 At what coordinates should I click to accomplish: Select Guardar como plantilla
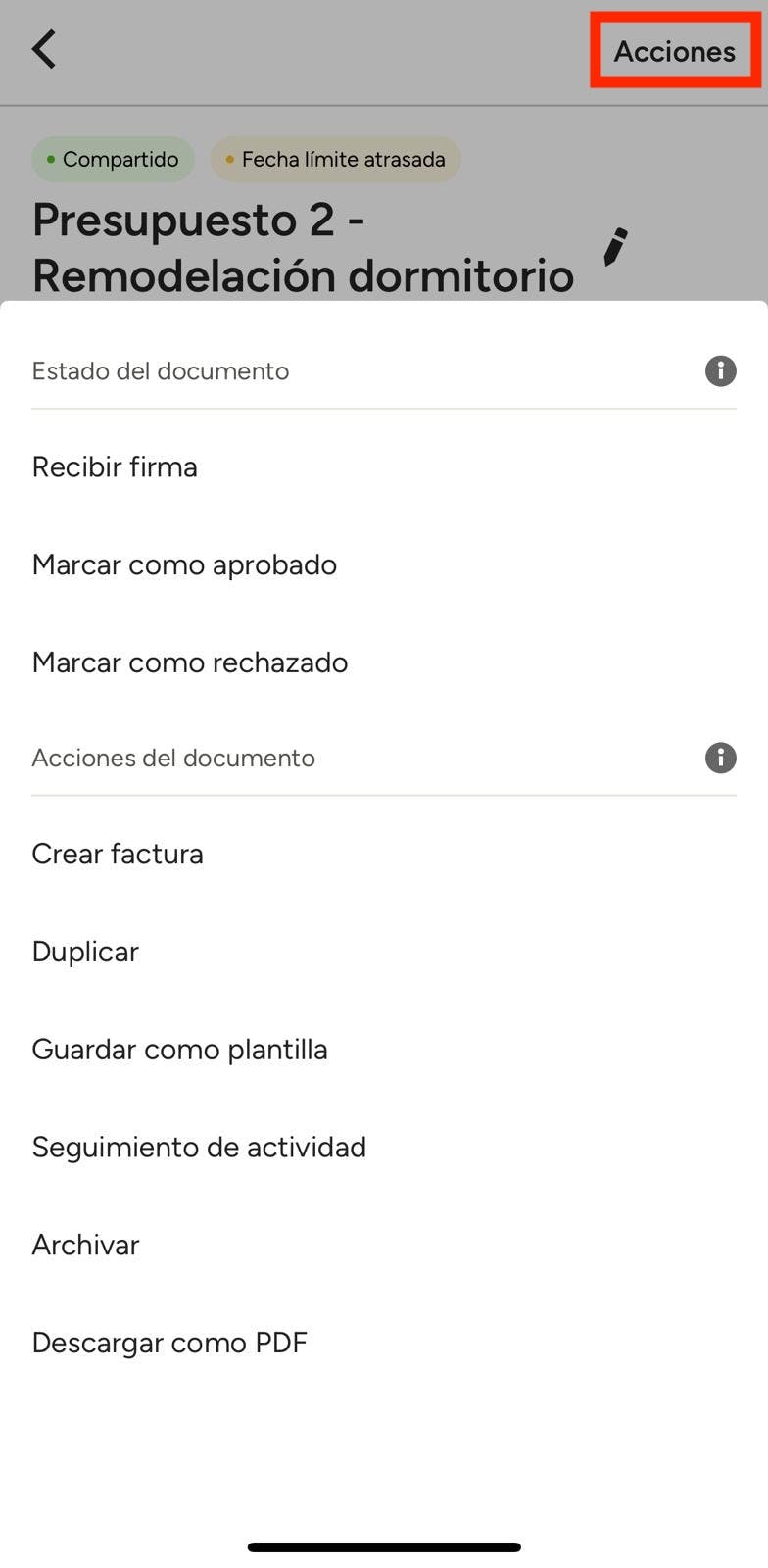[x=179, y=1050]
